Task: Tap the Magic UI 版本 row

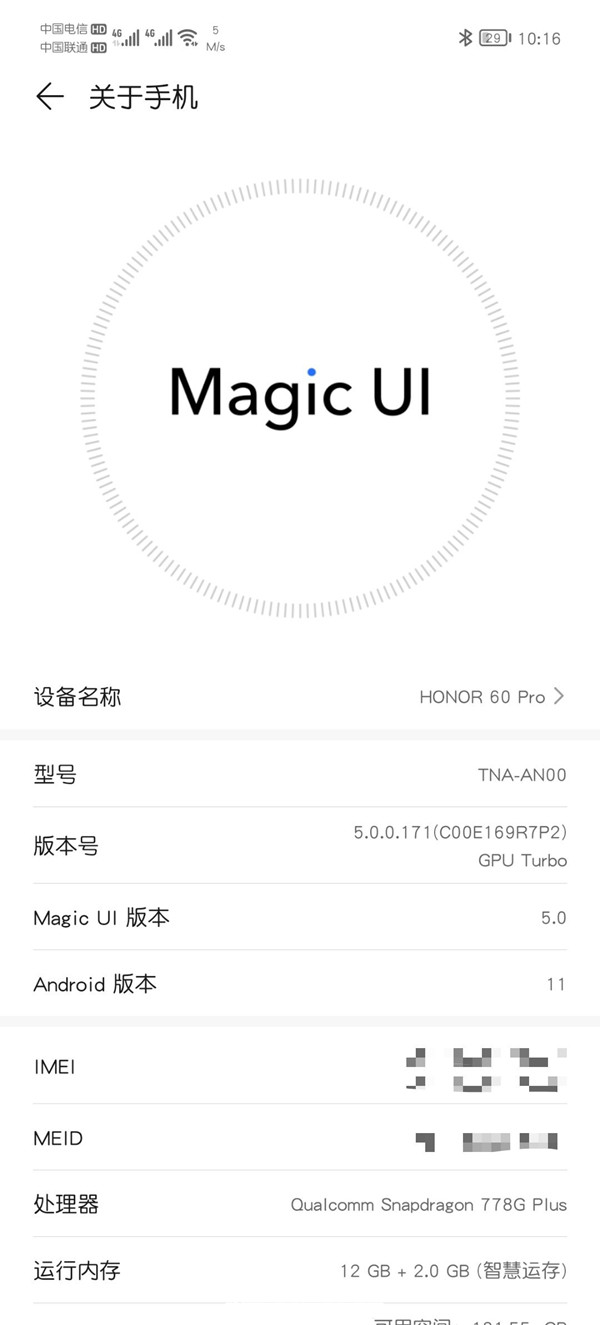Action: (300, 918)
